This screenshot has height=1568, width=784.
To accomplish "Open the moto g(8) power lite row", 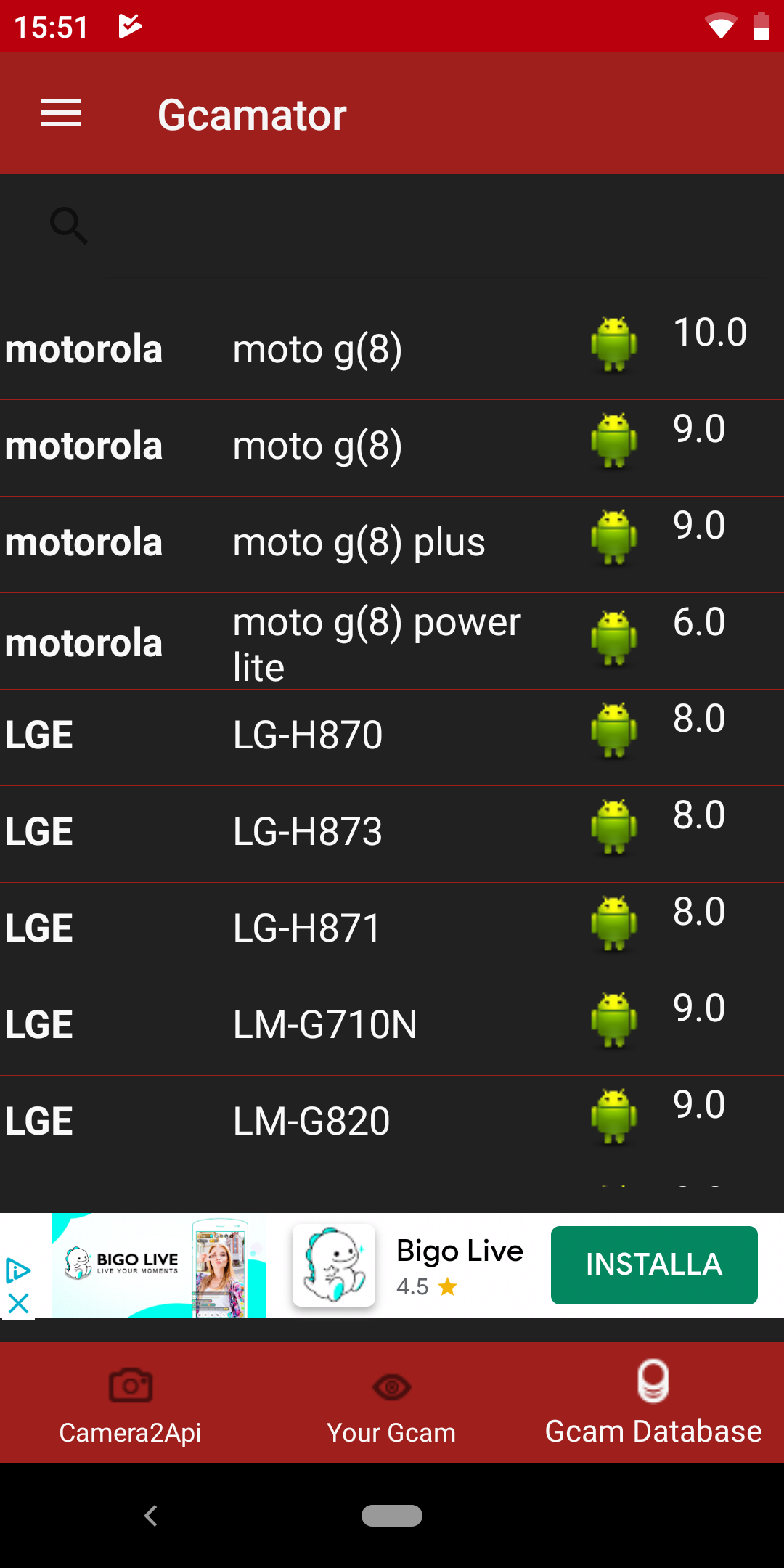I will (x=392, y=641).
